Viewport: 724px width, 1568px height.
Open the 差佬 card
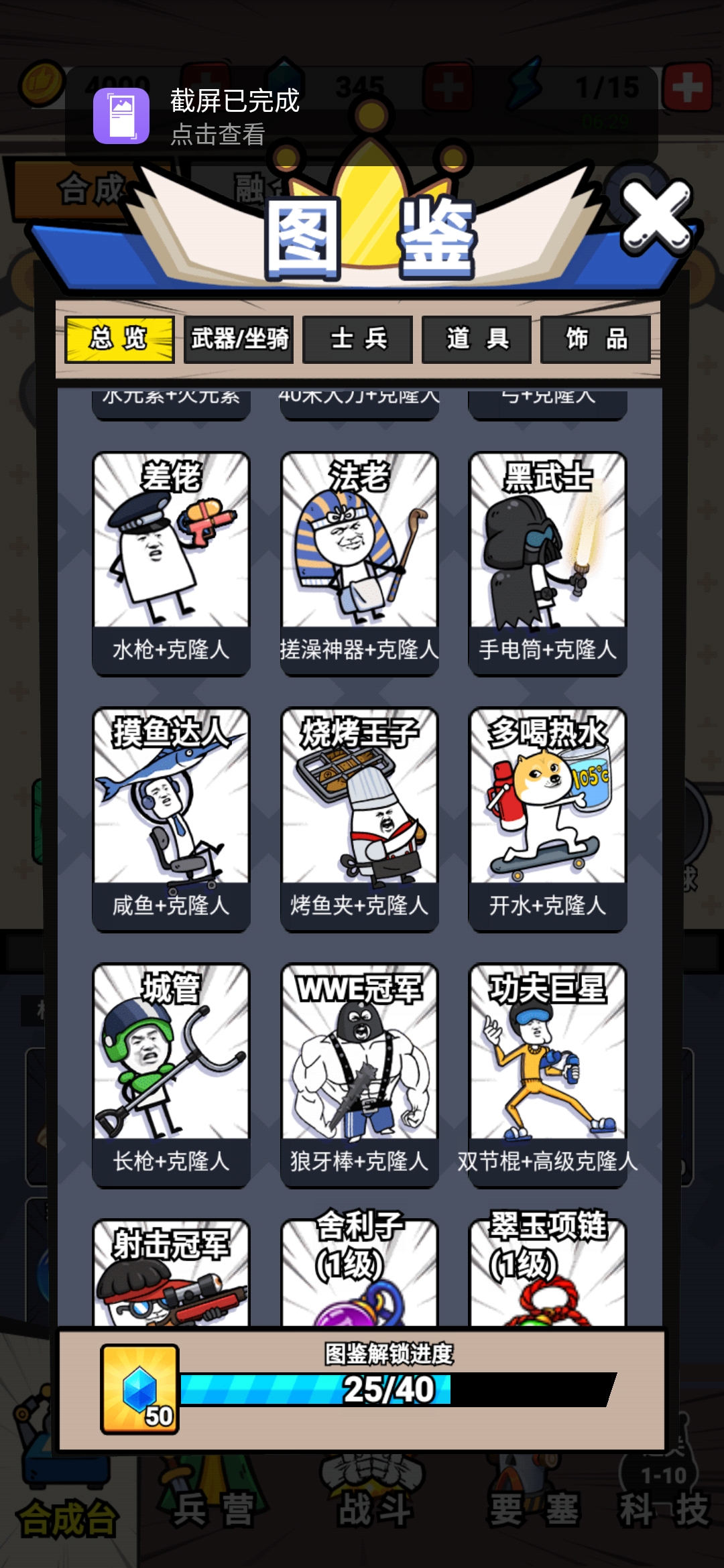pos(171,563)
